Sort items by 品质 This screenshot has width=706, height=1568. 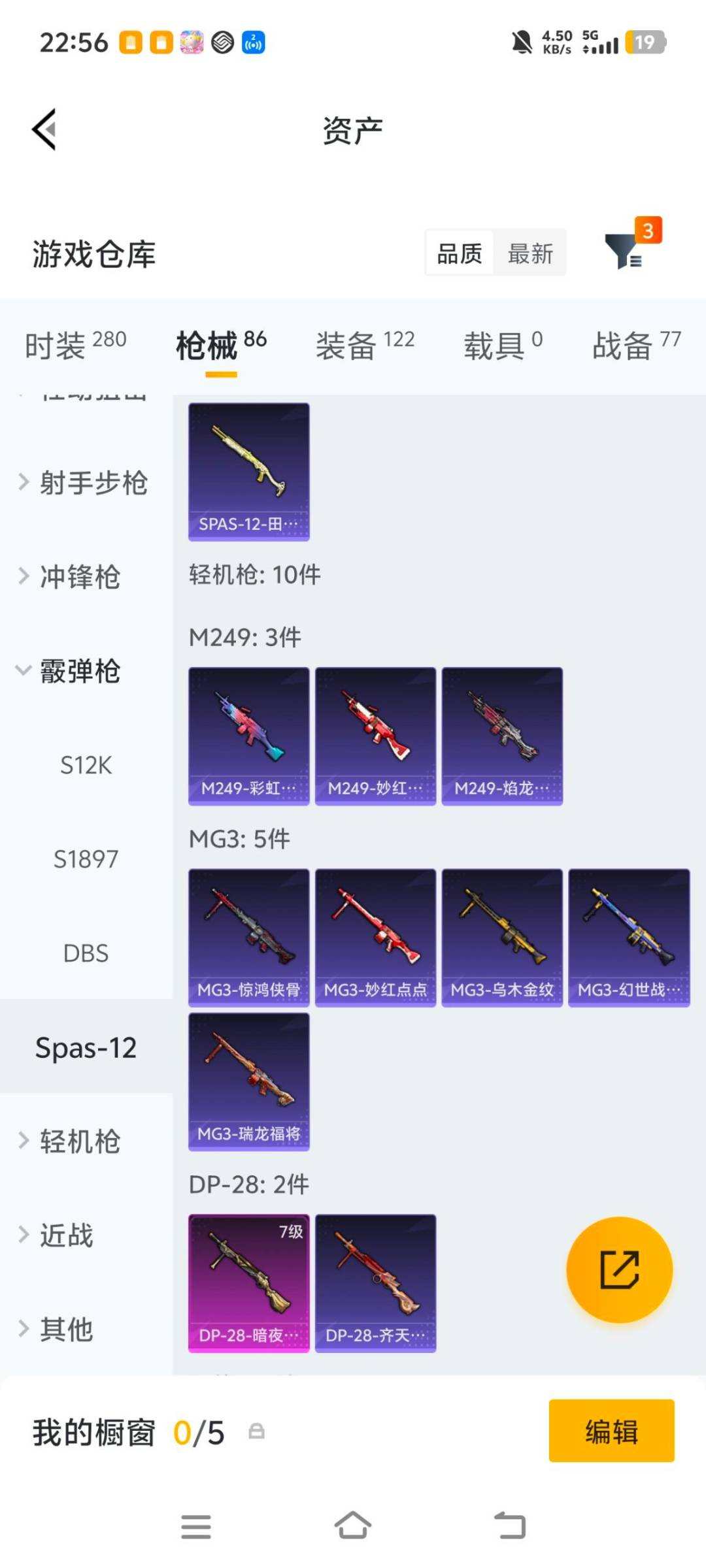point(460,253)
